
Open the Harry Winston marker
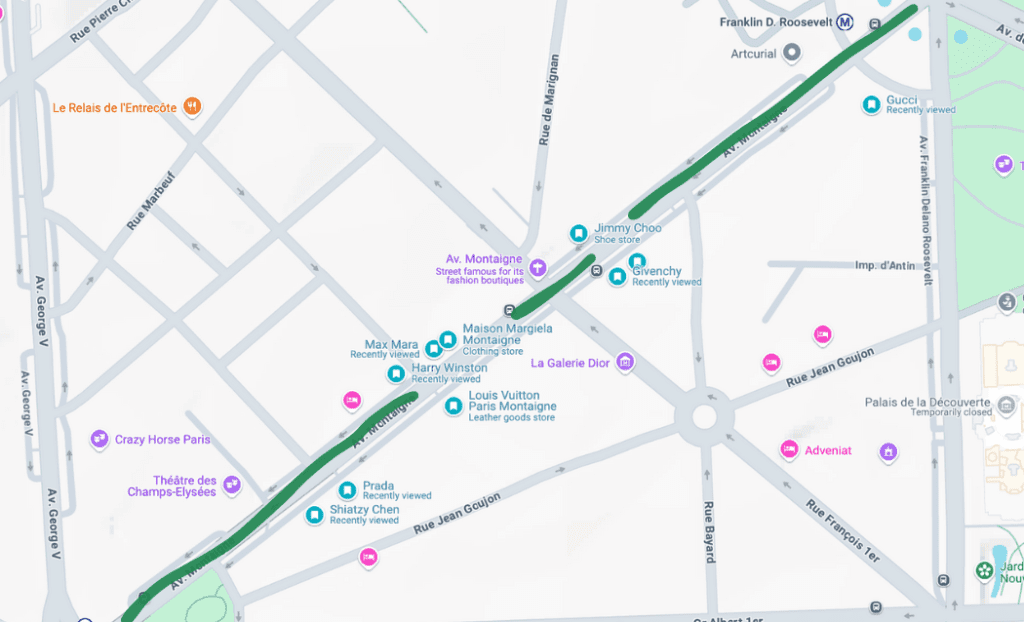click(396, 373)
